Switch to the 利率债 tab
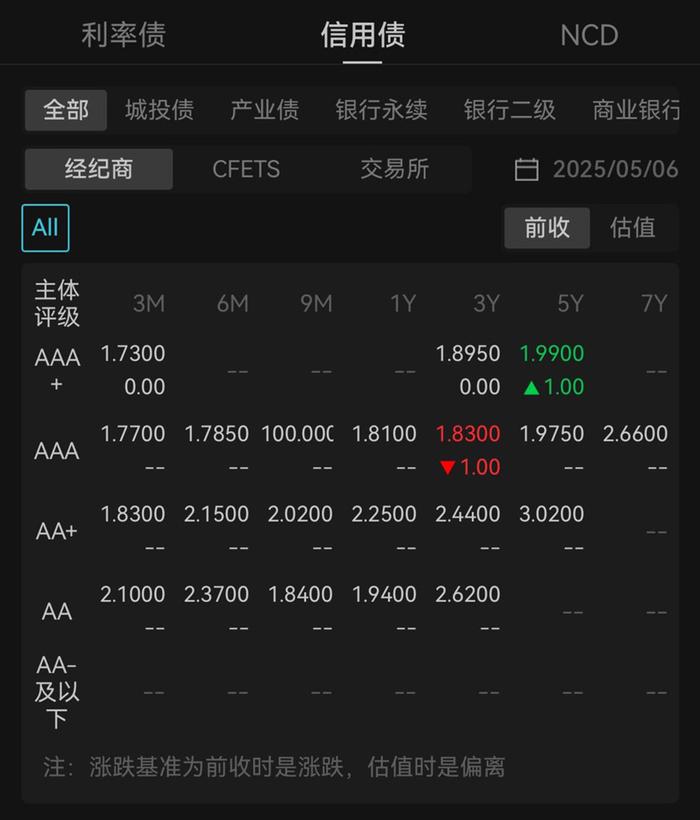This screenshot has width=700, height=820. tap(123, 35)
